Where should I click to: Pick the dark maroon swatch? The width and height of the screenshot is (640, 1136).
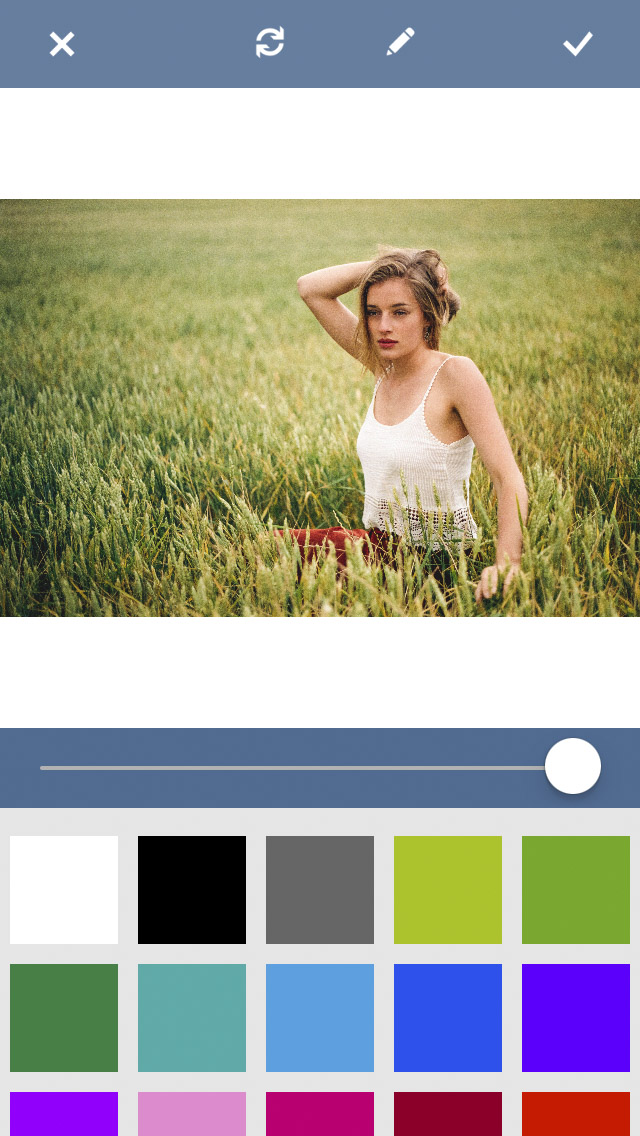[448, 1114]
